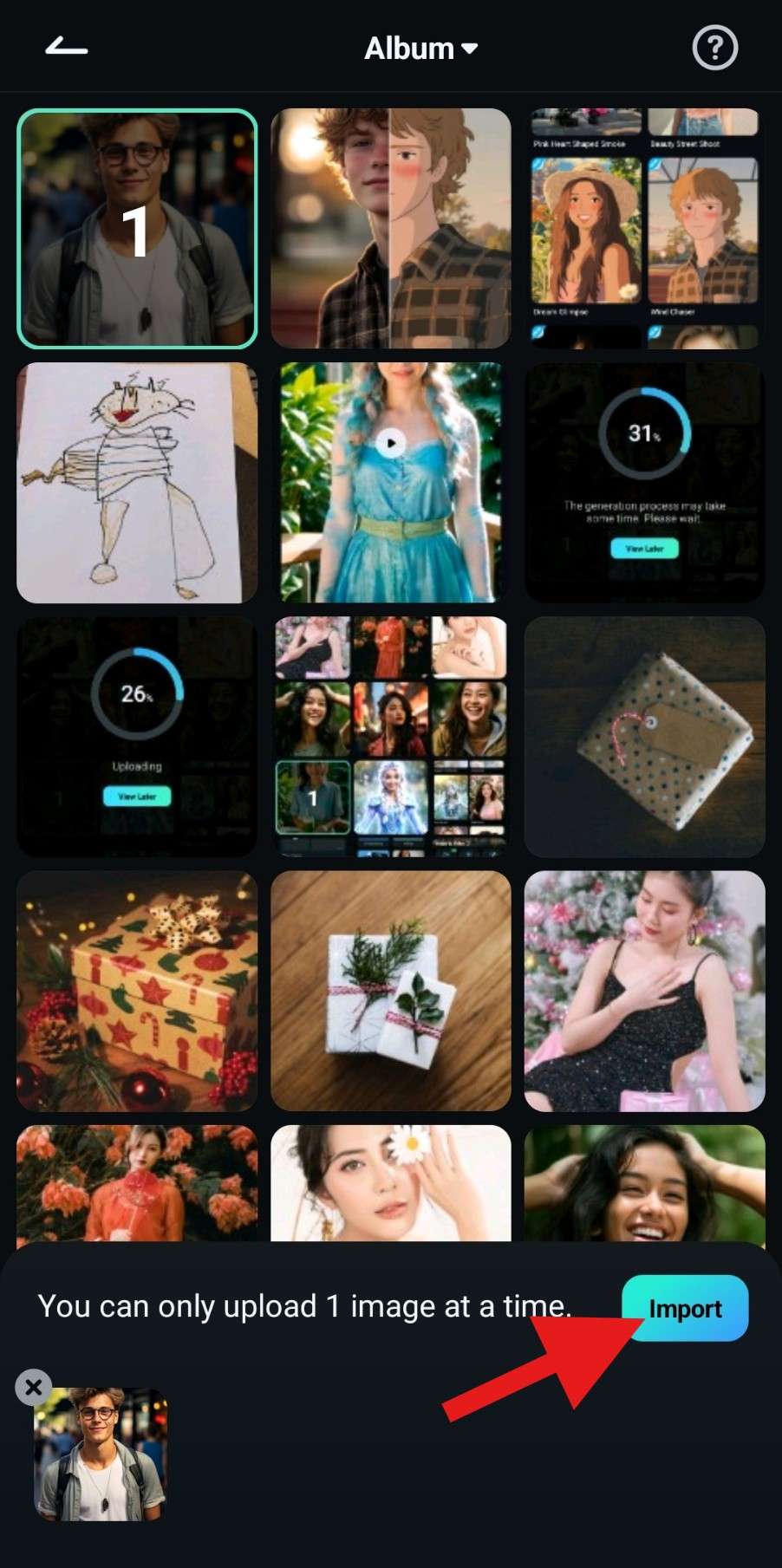Screen dimensions: 782x1568
Task: Select the 26% Uploading screenshot
Action: (137, 737)
